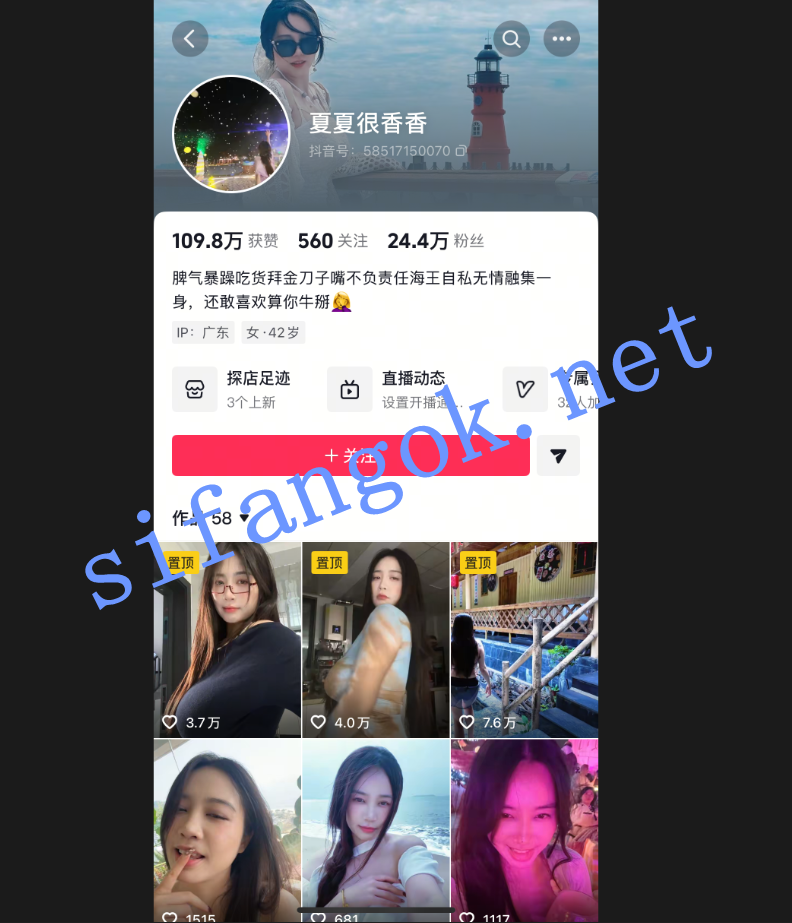The image size is (792, 923).
Task: Open pinned video with 3.7万 likes
Action: 227,640
